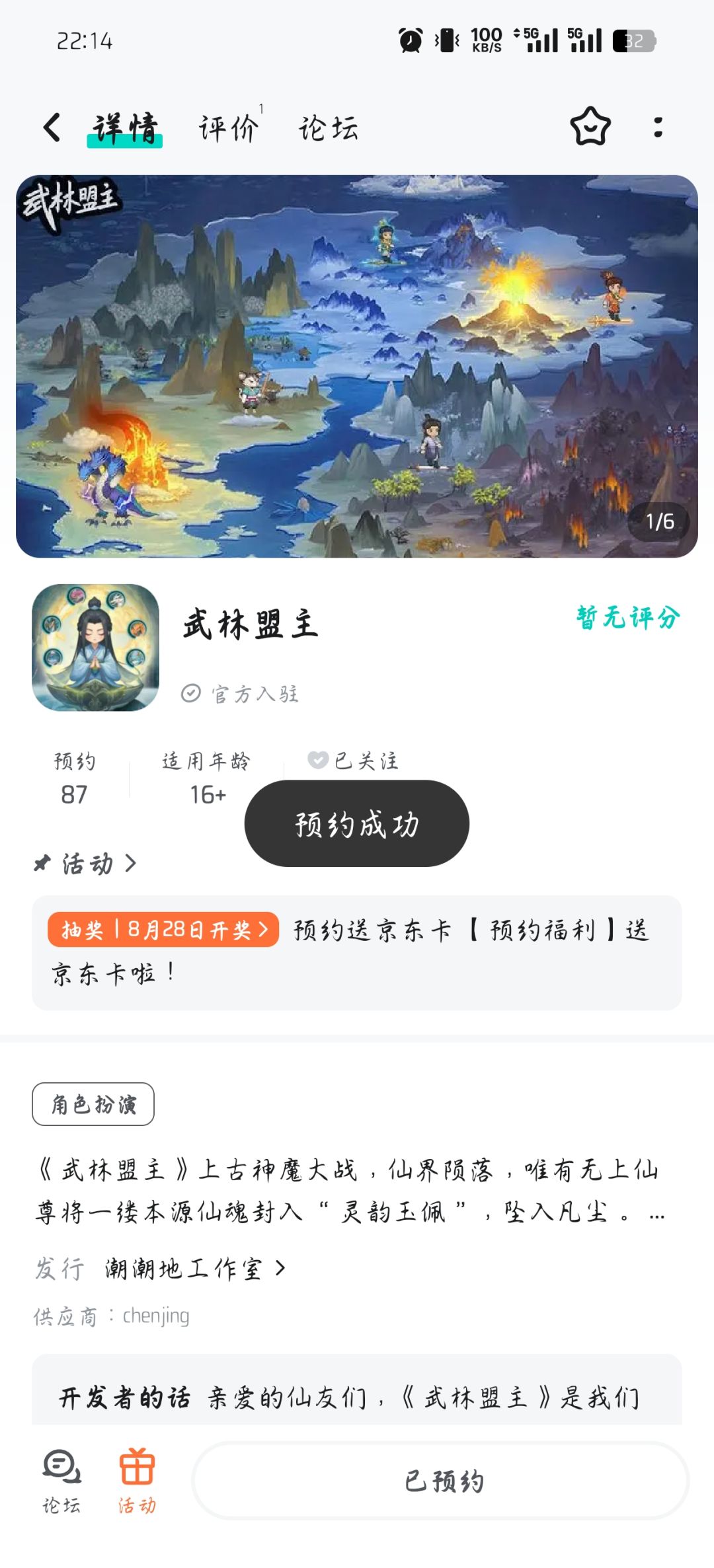
Task: Open the 抽奖 8月28日开奖 event card
Action: tap(357, 952)
